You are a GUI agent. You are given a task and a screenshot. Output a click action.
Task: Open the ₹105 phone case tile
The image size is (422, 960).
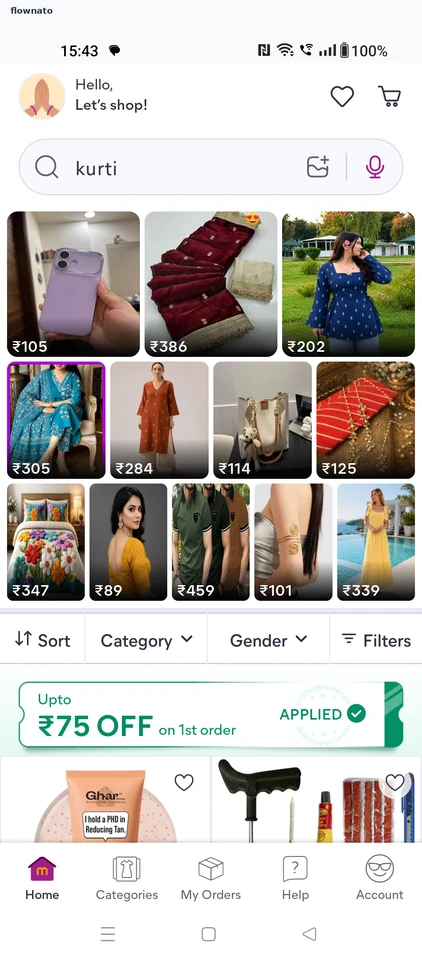coord(73,284)
